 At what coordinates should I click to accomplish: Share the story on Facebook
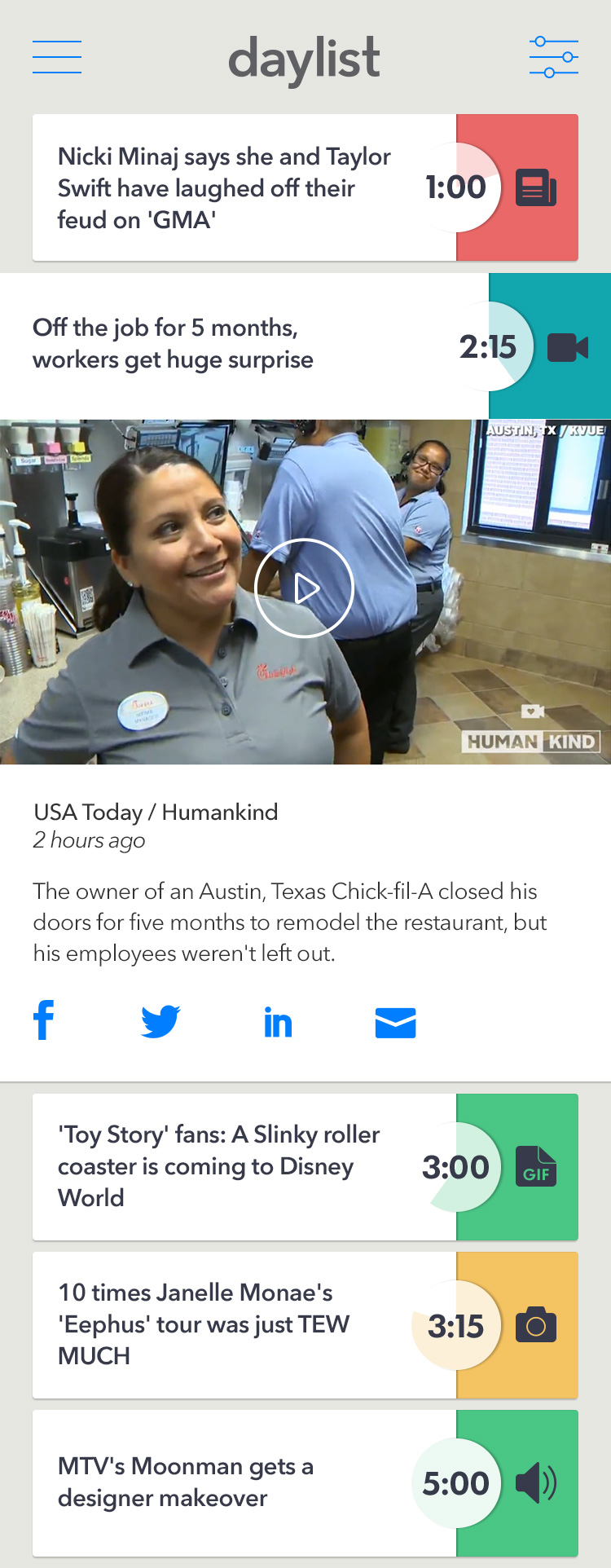pyautogui.click(x=44, y=1020)
